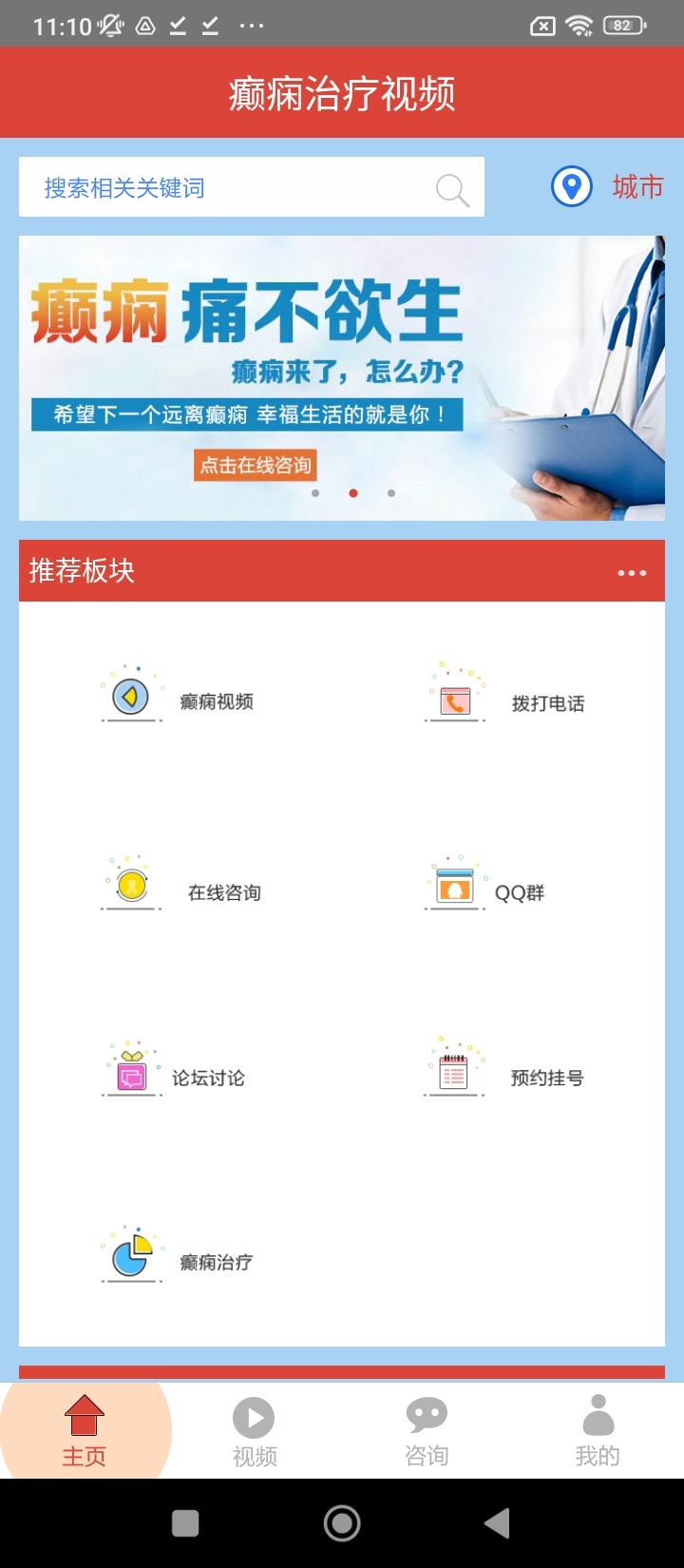Select the first carousel dot
This screenshot has width=684, height=1568.
pyautogui.click(x=317, y=493)
